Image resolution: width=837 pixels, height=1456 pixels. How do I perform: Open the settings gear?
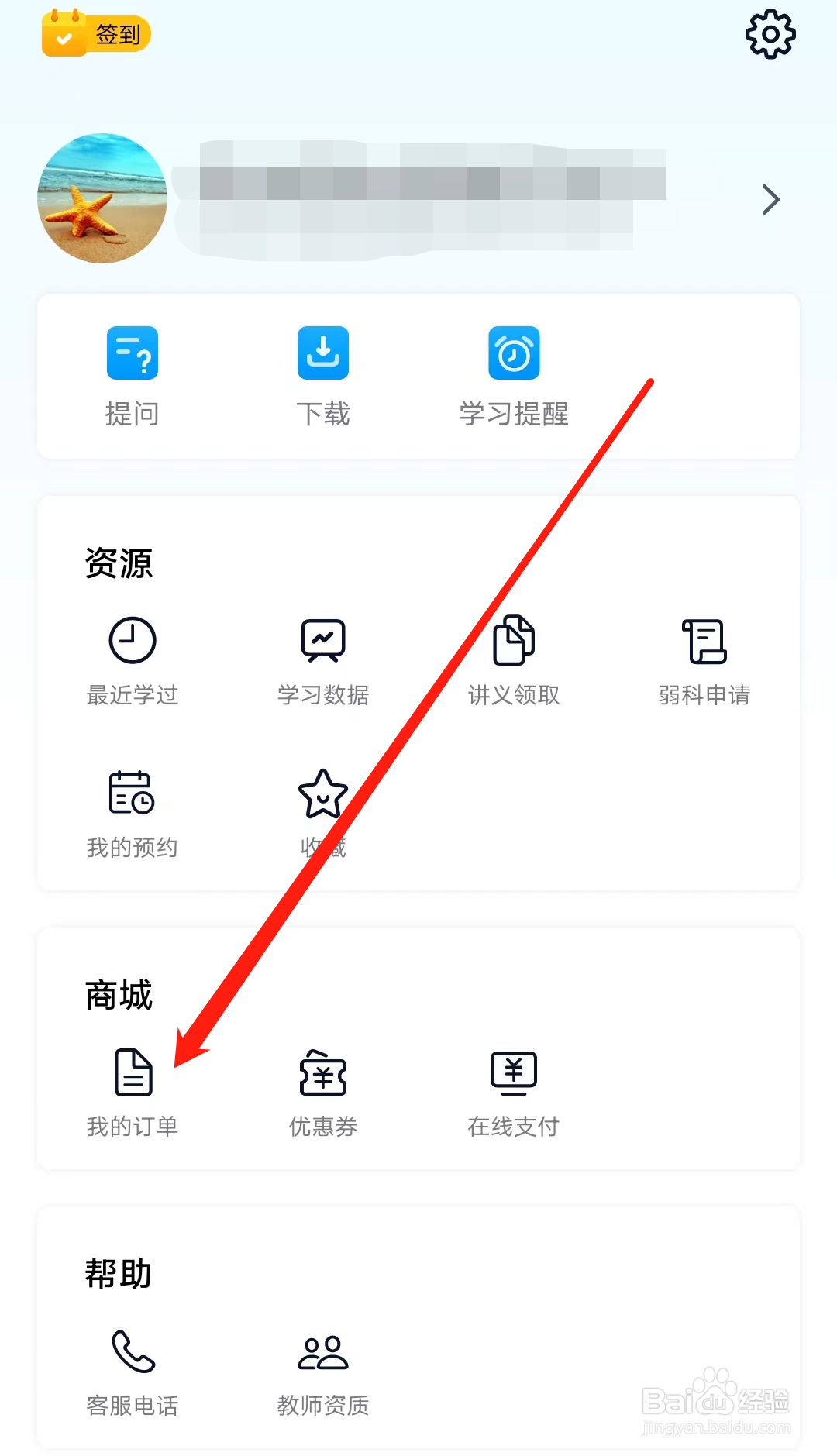[770, 34]
